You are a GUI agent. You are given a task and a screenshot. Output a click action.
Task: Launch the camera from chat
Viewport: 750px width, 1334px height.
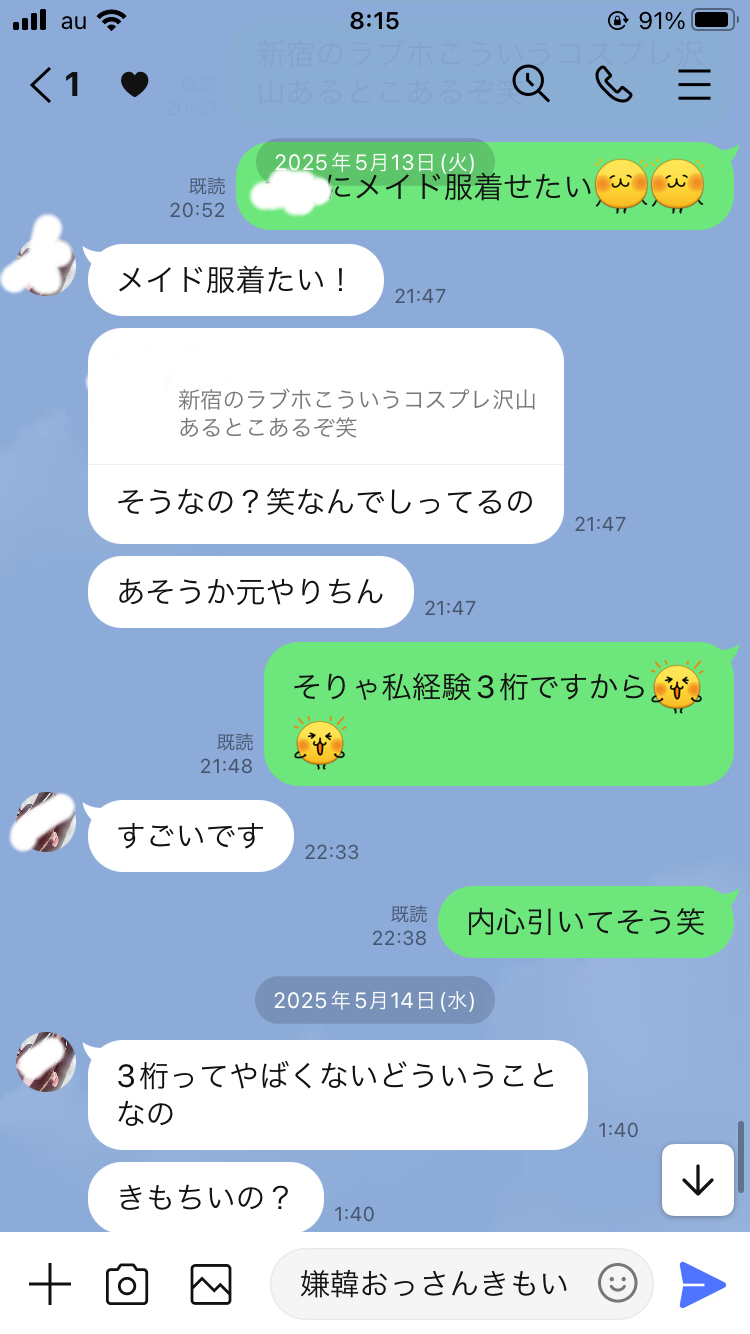127,1283
